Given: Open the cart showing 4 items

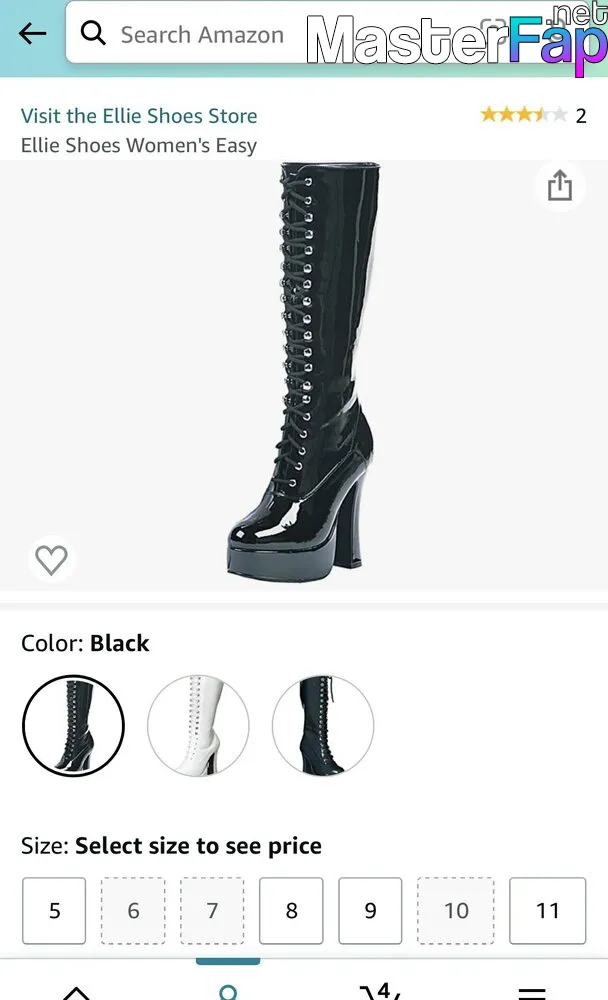Looking at the screenshot, I should click(380, 990).
